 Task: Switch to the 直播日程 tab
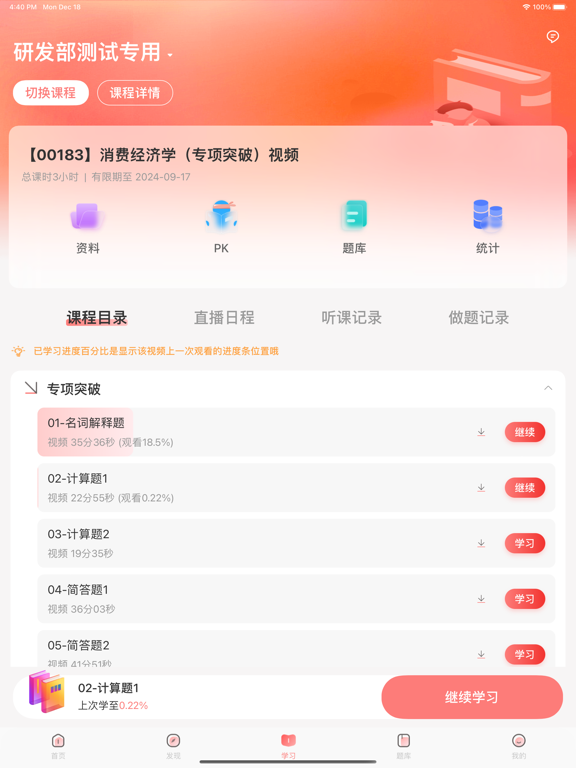tap(224, 318)
